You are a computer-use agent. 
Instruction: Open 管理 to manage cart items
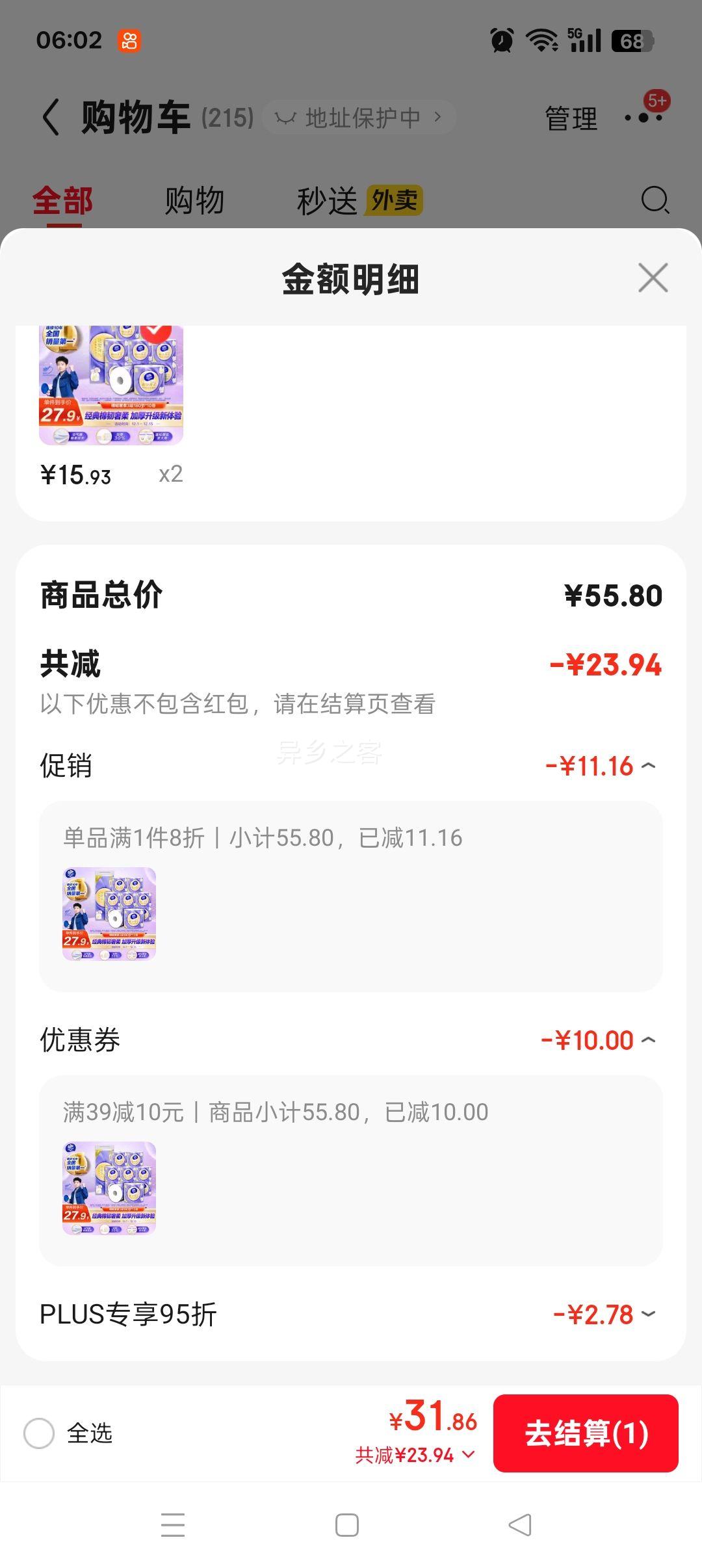[571, 118]
